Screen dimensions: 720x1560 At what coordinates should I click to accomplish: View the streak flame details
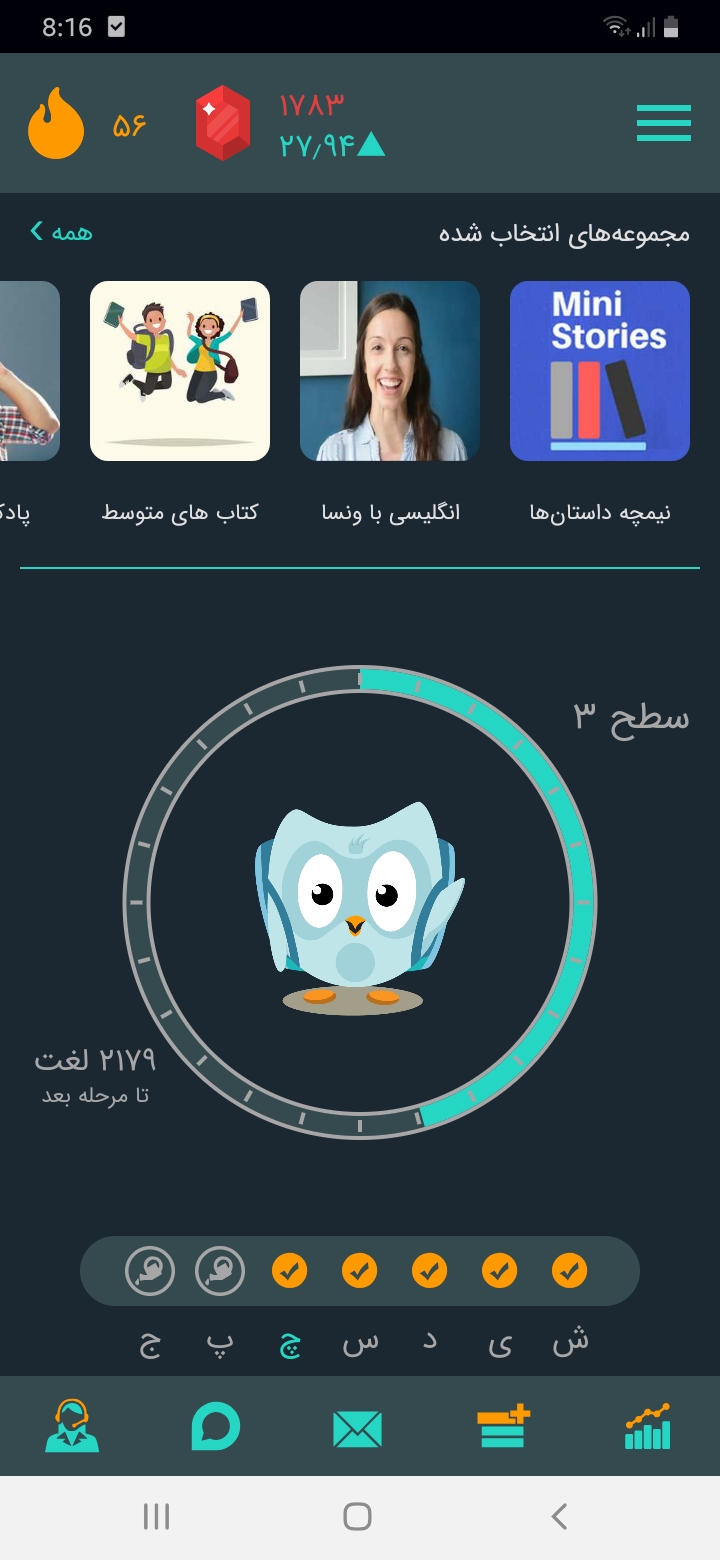coord(56,124)
